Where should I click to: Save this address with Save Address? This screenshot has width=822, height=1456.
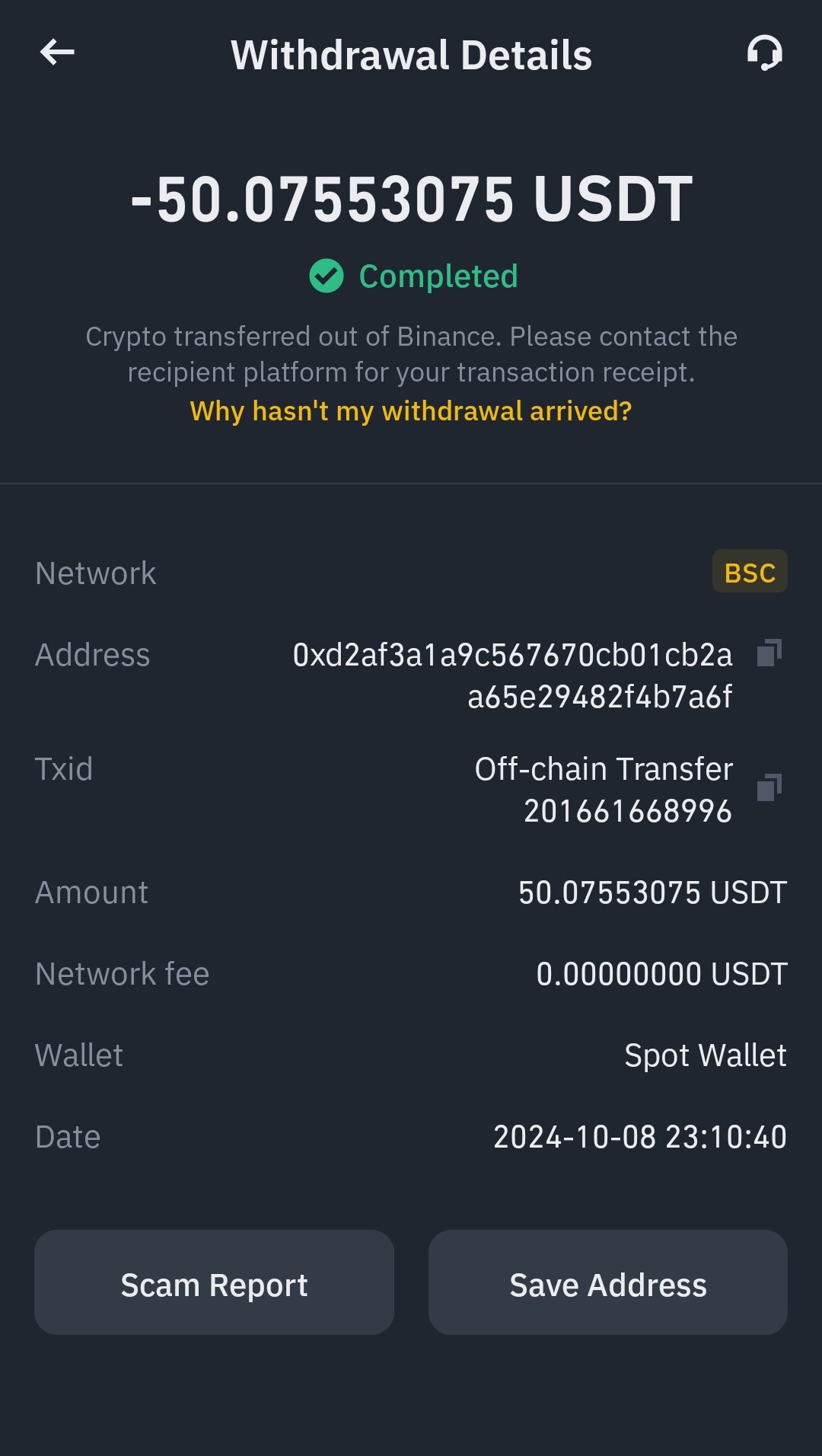[x=608, y=1282]
